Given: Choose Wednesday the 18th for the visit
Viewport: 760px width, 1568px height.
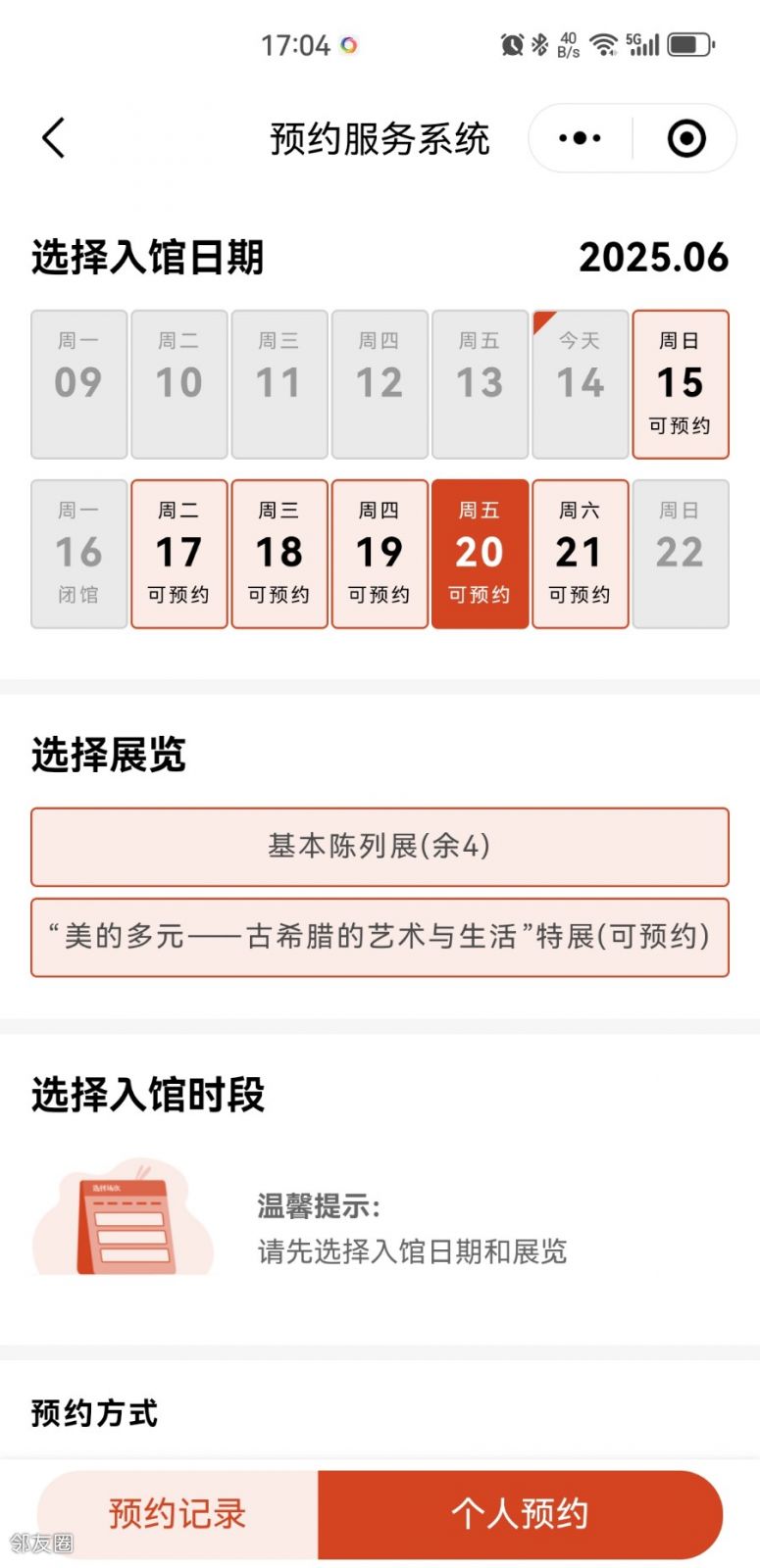Looking at the screenshot, I should pos(279,554).
